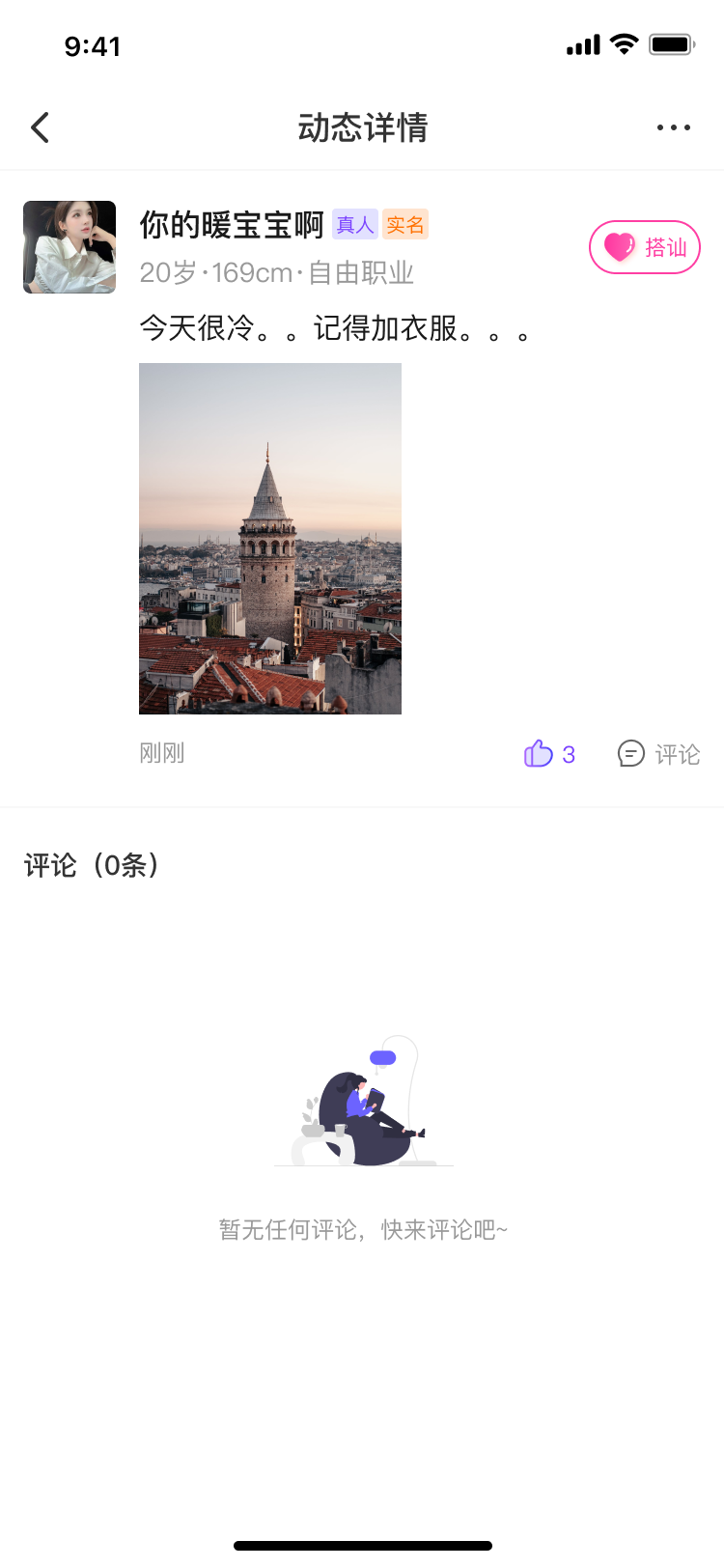
Task: Tap the battery icon in the status bar
Action: coord(670,43)
